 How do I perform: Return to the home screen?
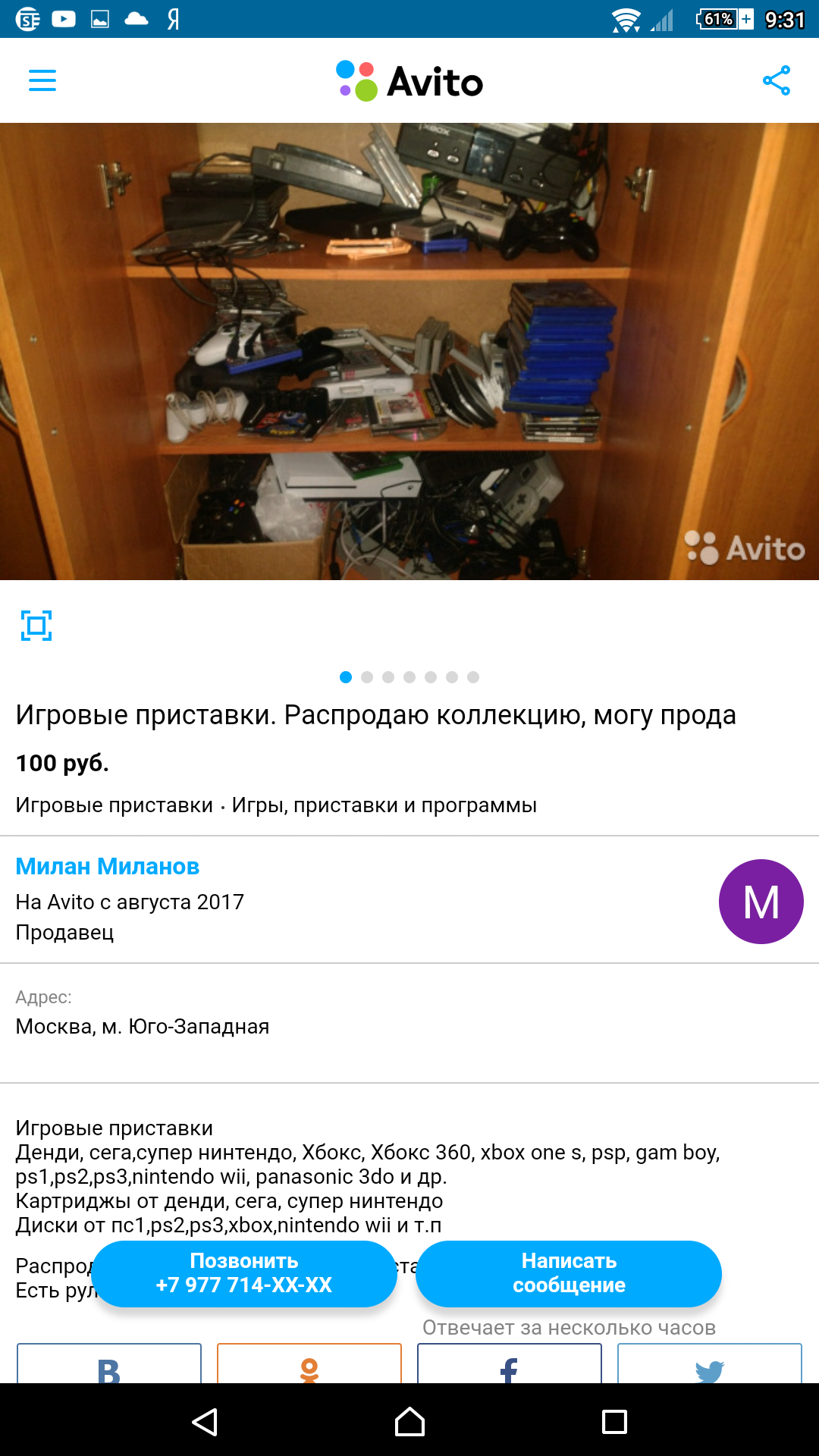pos(409,1421)
